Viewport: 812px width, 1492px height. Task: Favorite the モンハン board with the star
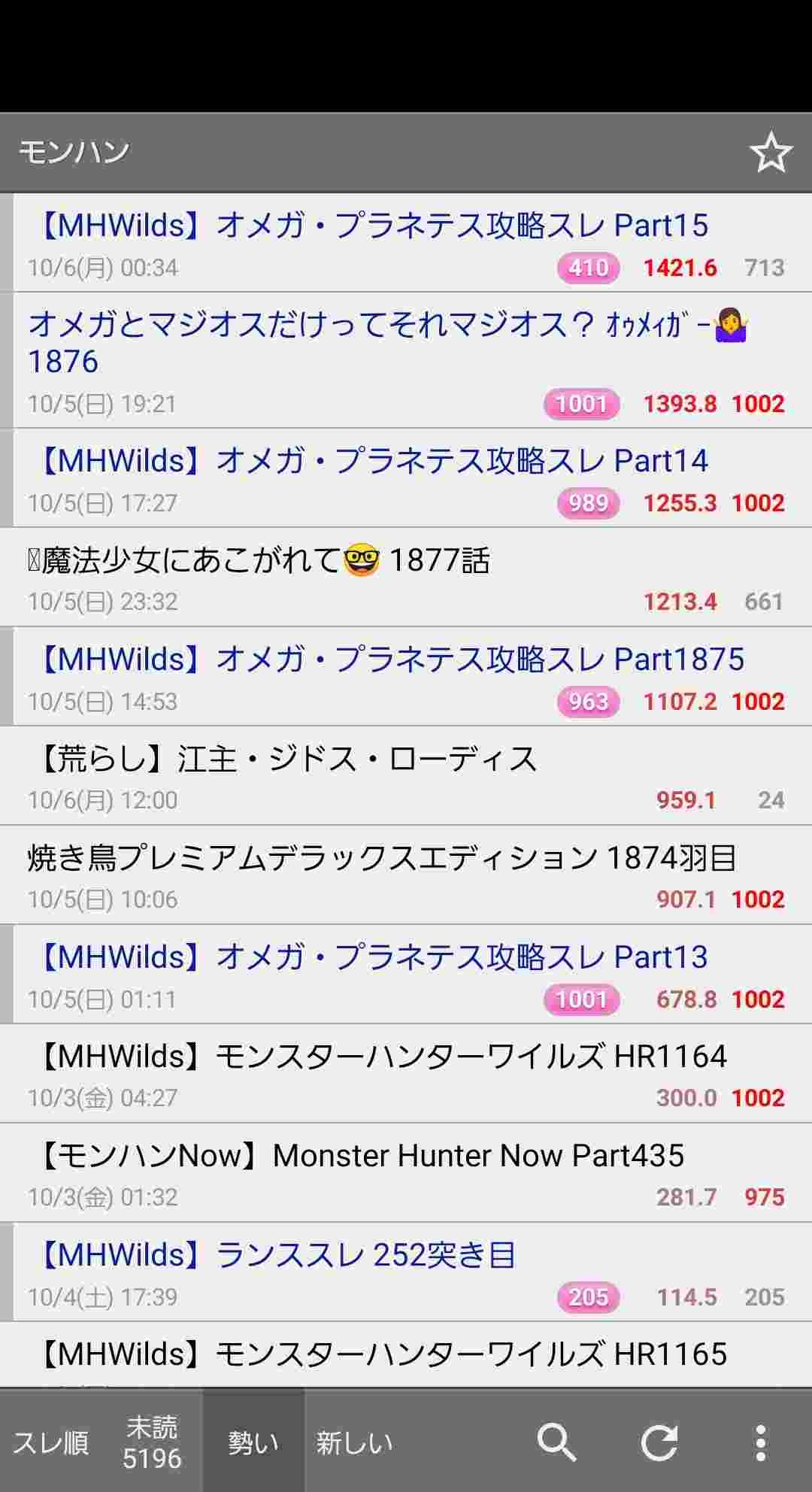click(771, 153)
